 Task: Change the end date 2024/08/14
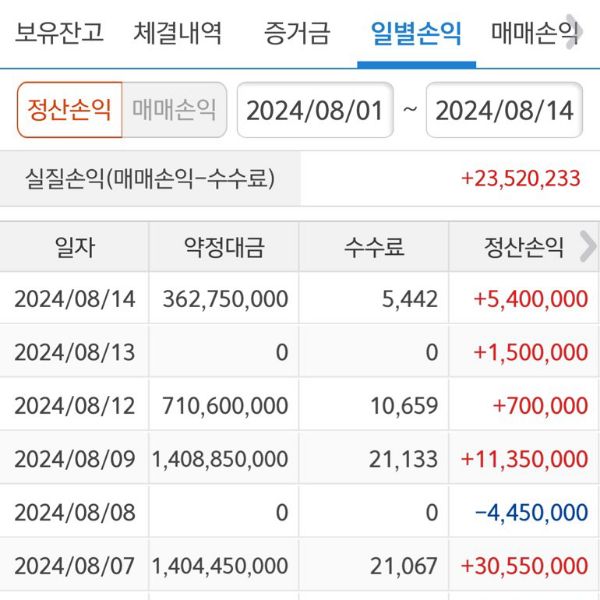click(504, 110)
